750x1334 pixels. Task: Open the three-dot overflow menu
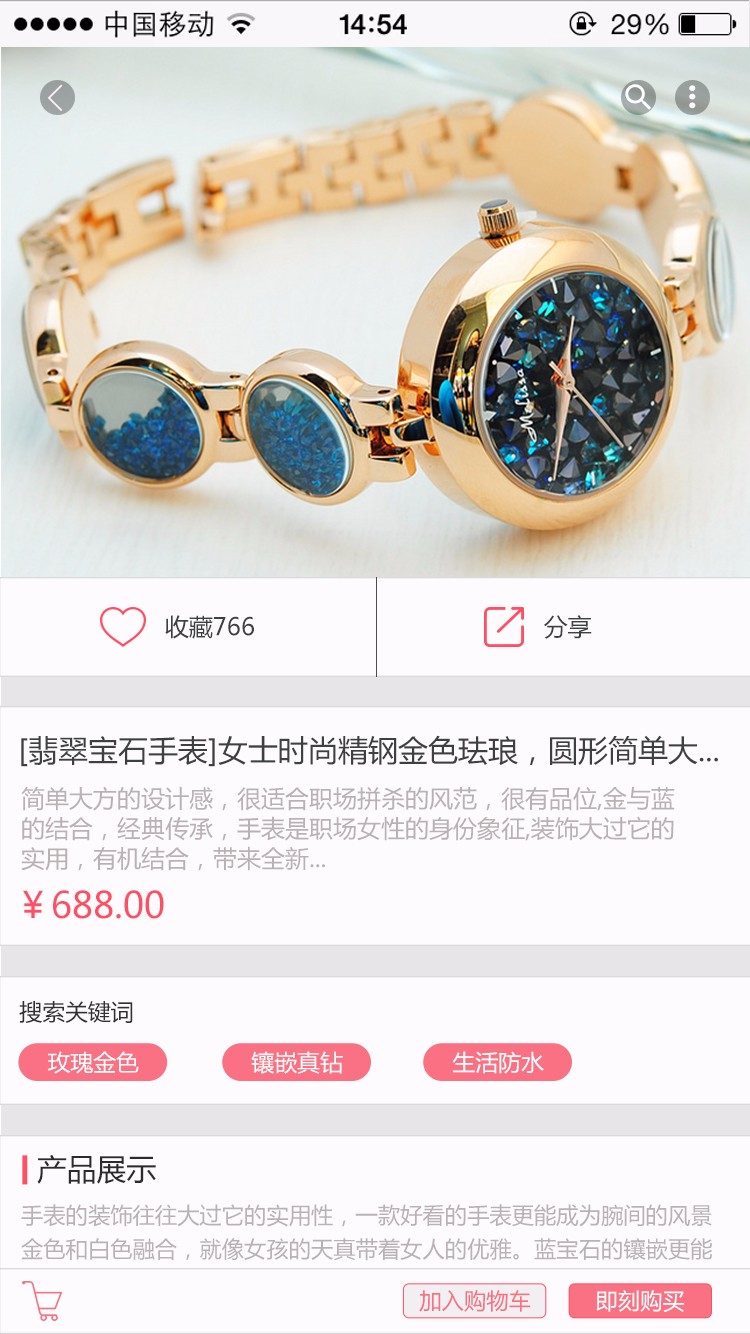pos(692,98)
